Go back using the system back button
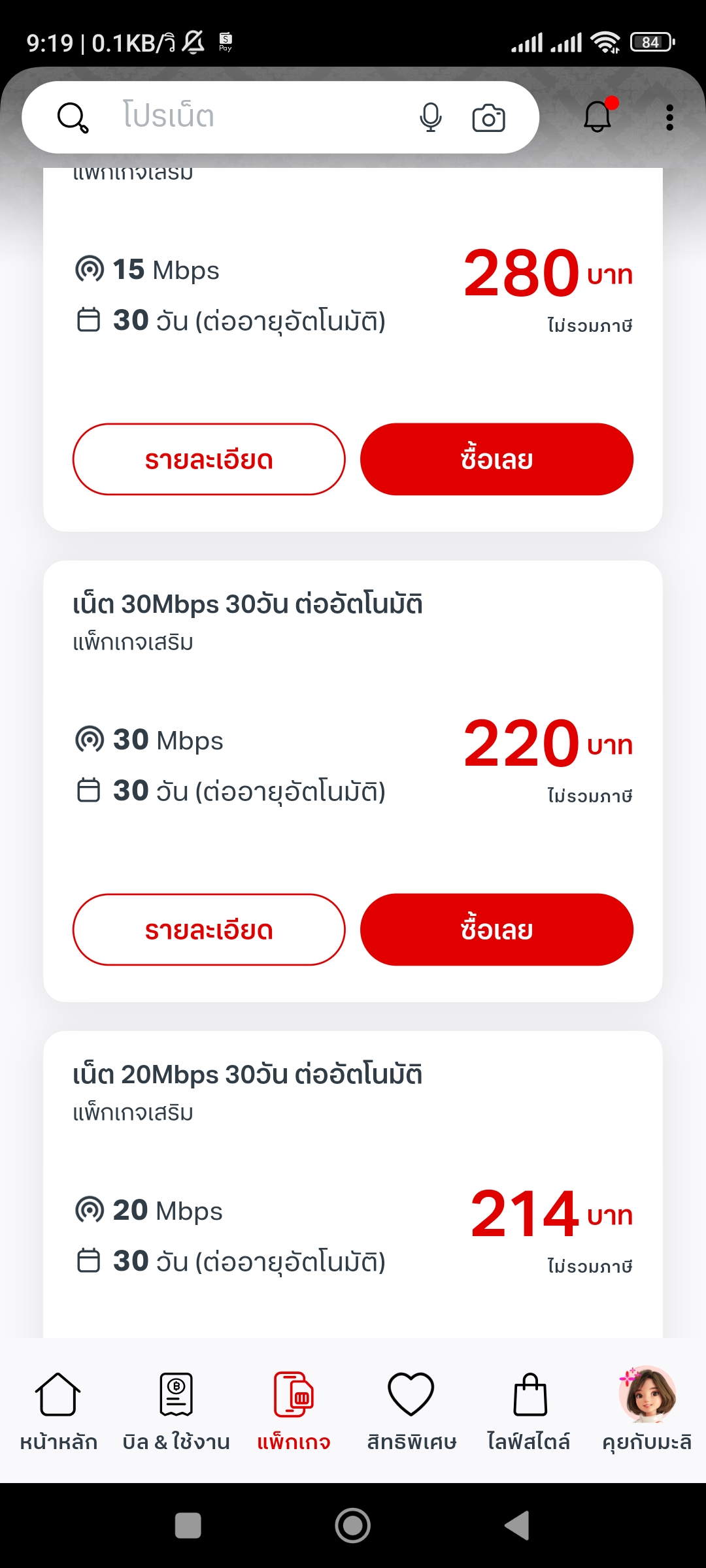 (x=516, y=1526)
